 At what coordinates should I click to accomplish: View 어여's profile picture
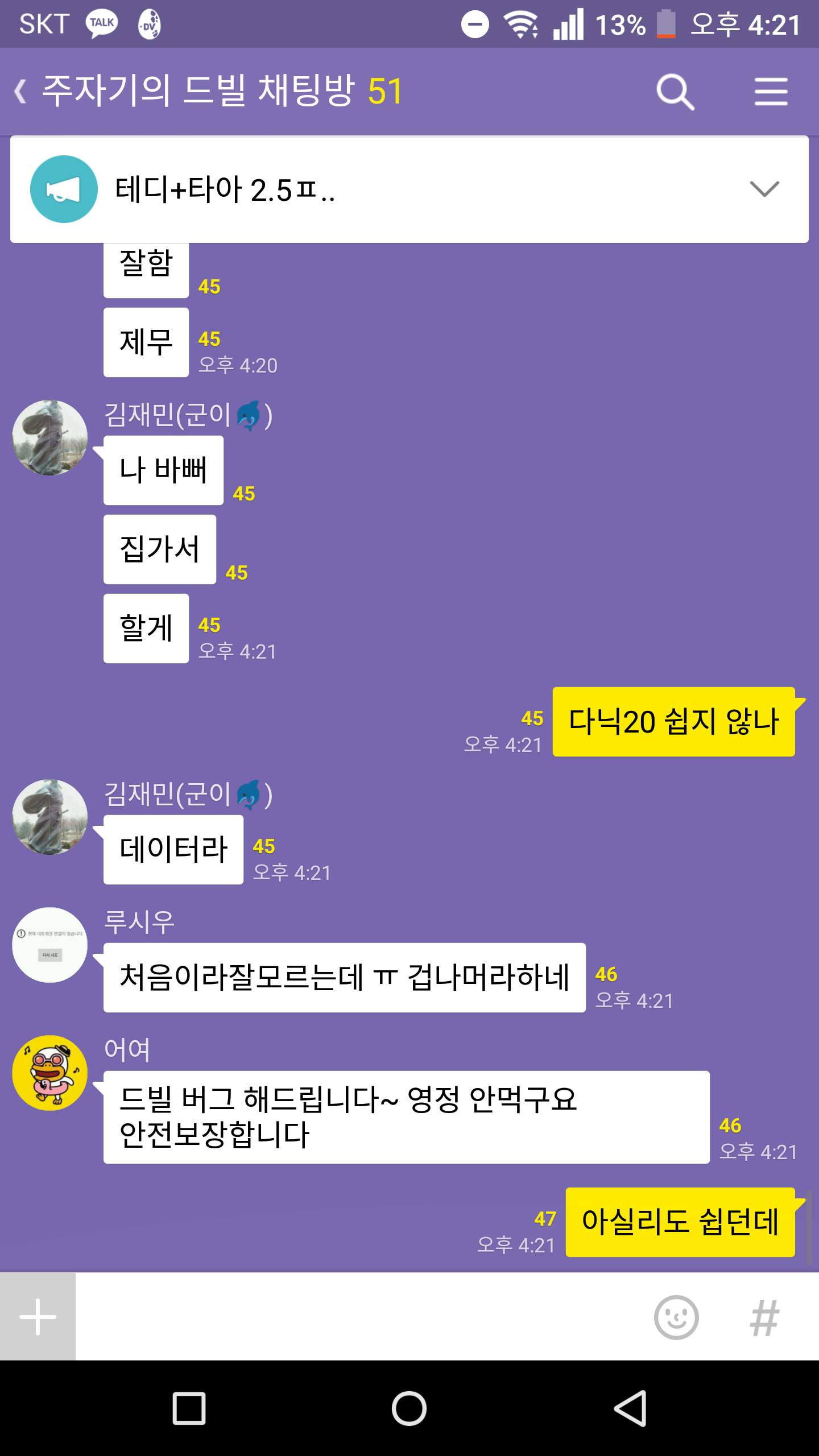pyautogui.click(x=50, y=1073)
